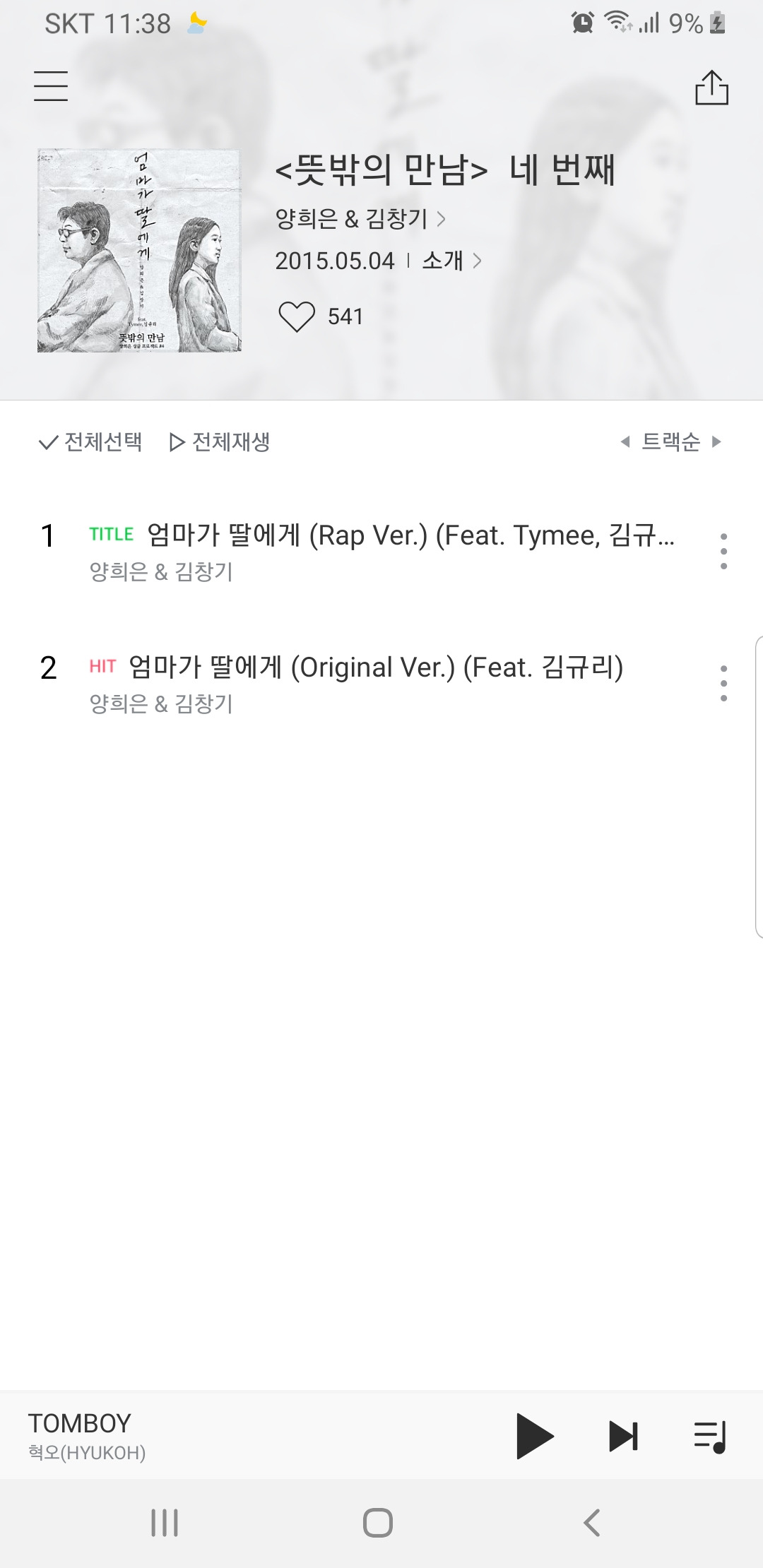View the album cover art
Image resolution: width=763 pixels, height=1568 pixels.
139,251
